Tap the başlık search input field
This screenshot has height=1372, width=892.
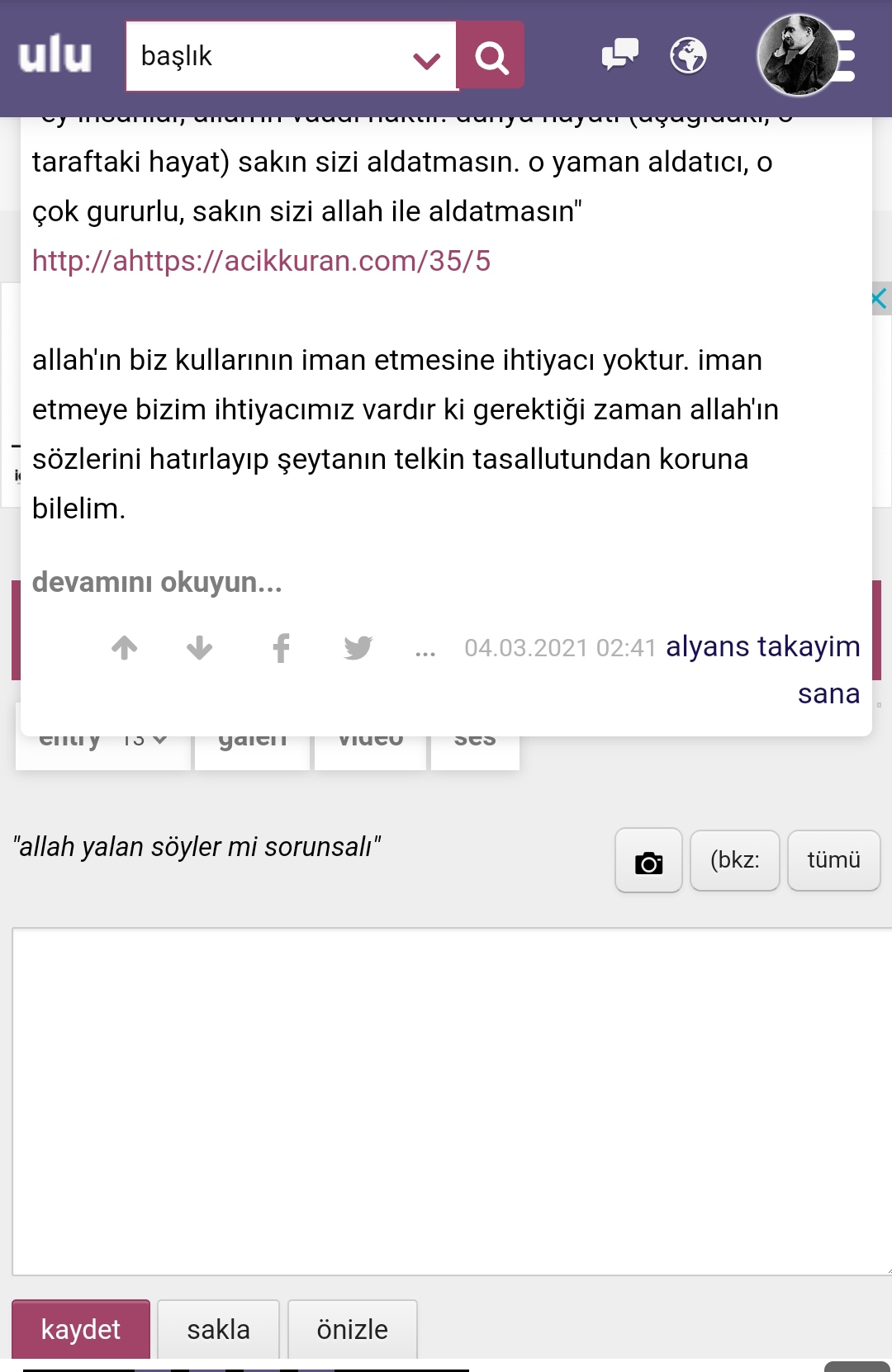(264, 56)
